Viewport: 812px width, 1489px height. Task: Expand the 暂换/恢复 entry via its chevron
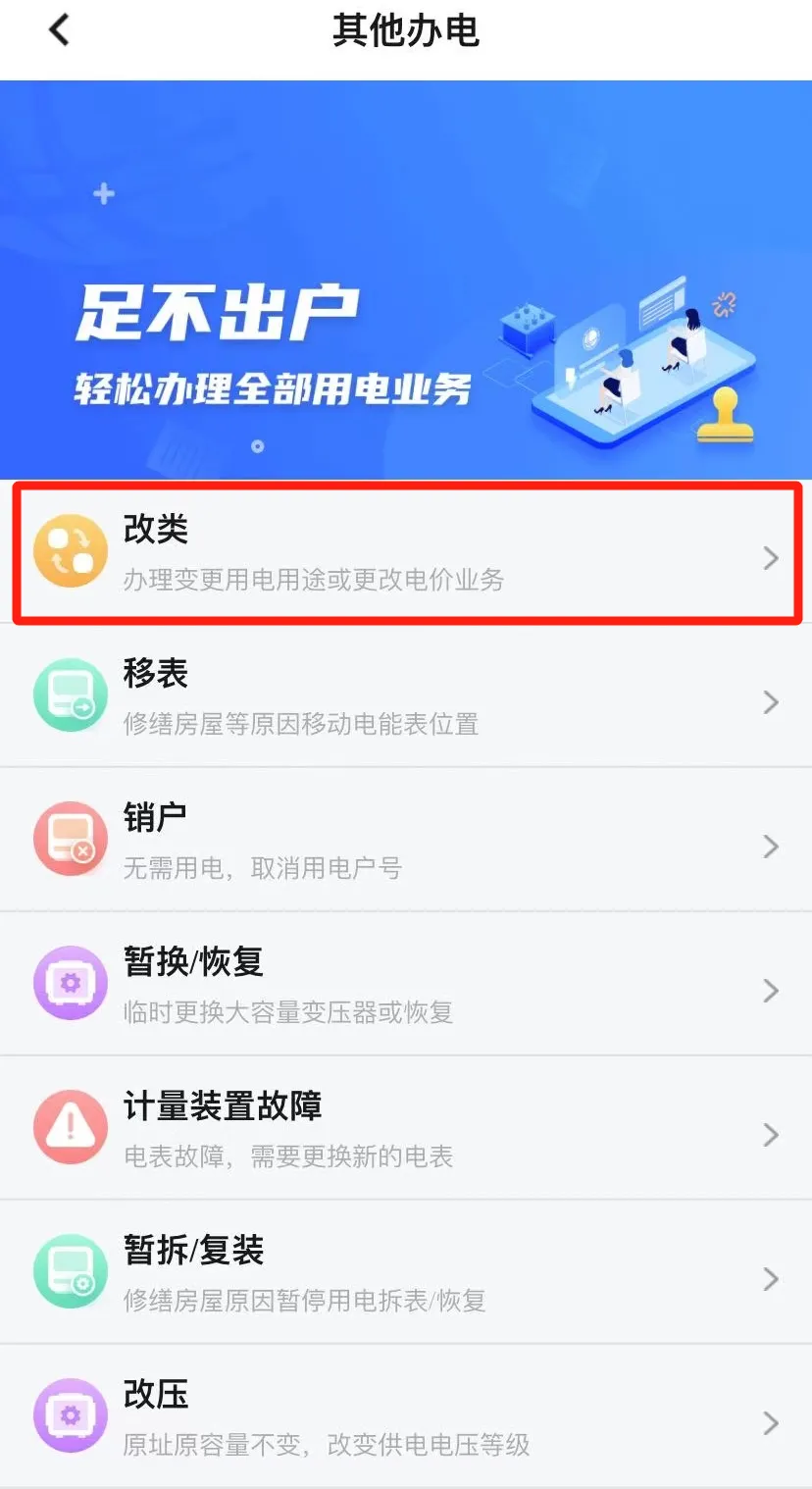771,991
